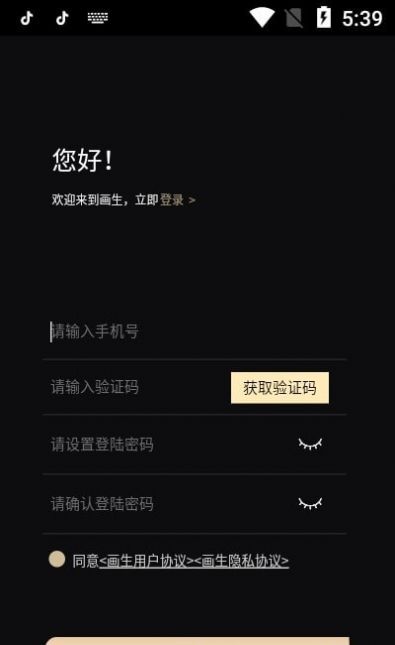This screenshot has height=645, width=395.
Task: Toggle the agreement checkbox beside 同意
Action: [57, 559]
